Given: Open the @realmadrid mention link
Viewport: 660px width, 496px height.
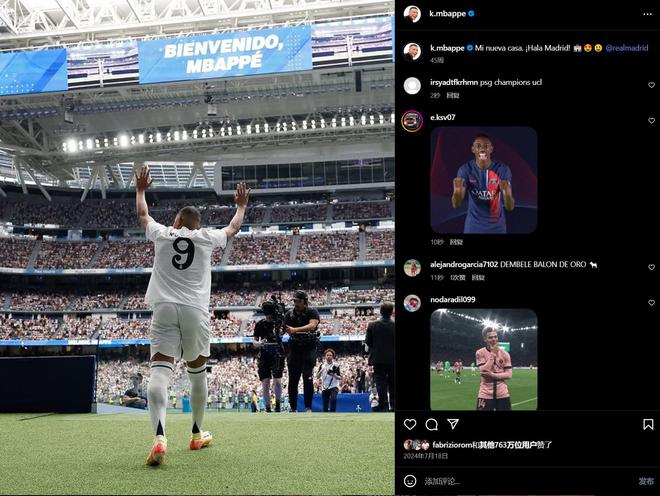Looking at the screenshot, I should (626, 47).
